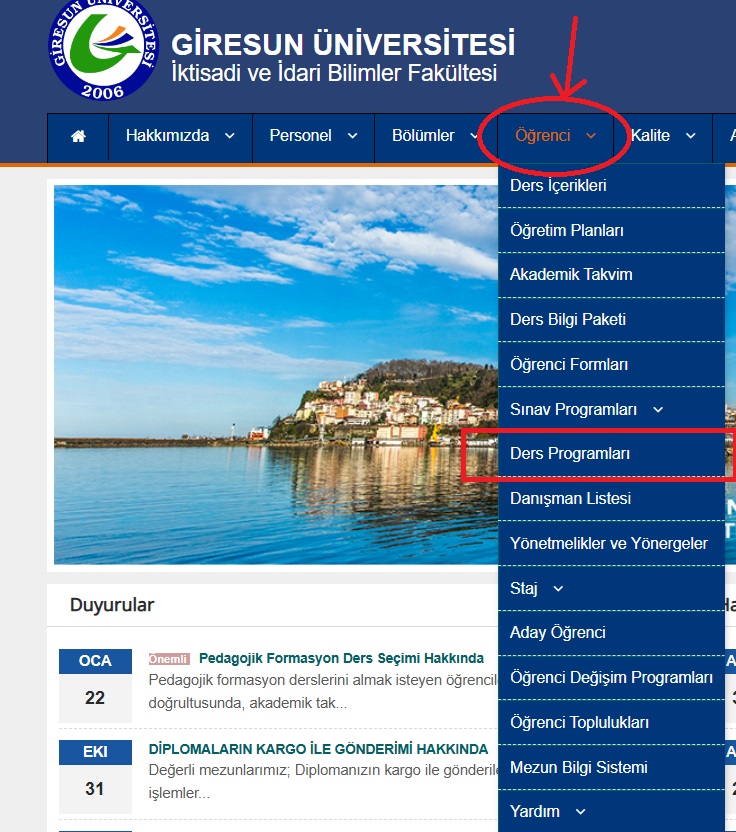
Task: Open the Kalite menu
Action: [662, 136]
